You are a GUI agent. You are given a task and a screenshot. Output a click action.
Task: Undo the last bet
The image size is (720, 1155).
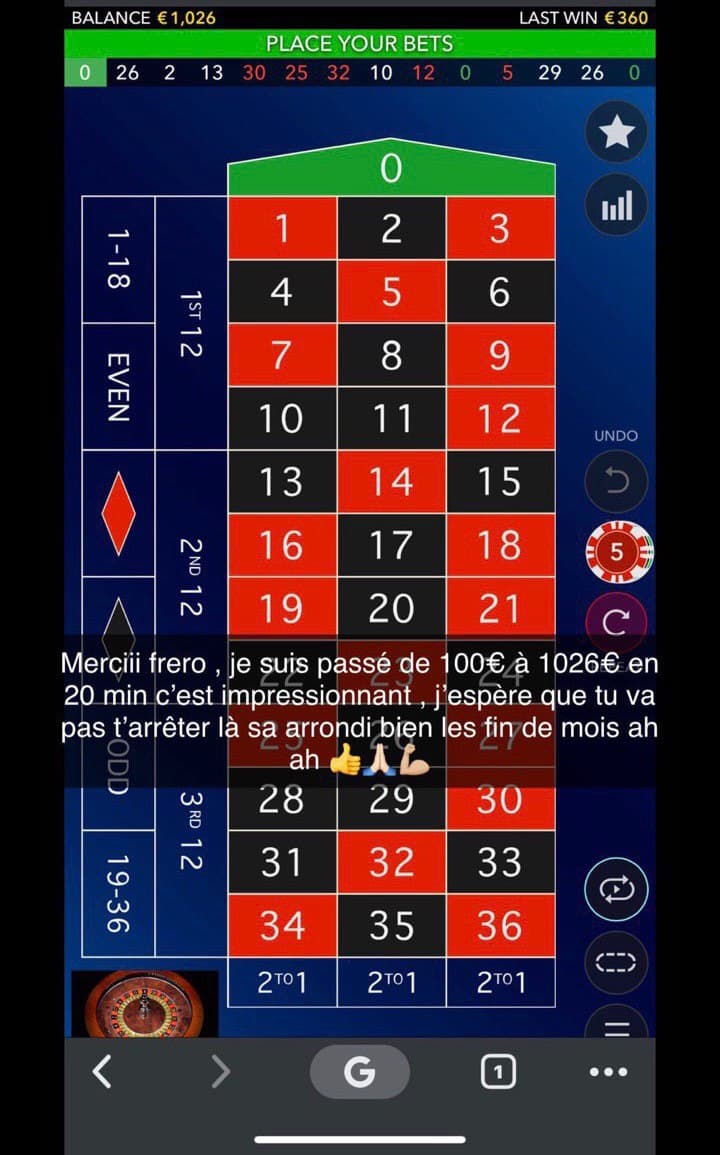click(x=616, y=482)
